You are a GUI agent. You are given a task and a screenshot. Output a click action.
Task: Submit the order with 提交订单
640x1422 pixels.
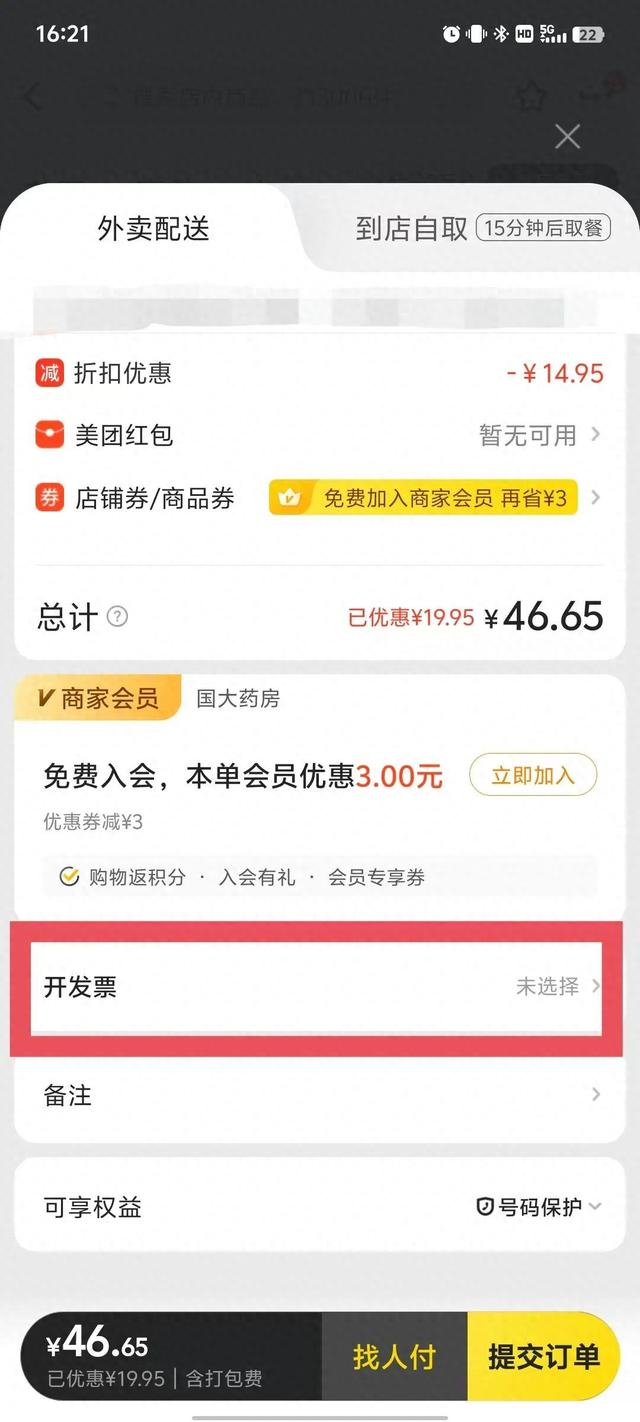click(544, 1357)
